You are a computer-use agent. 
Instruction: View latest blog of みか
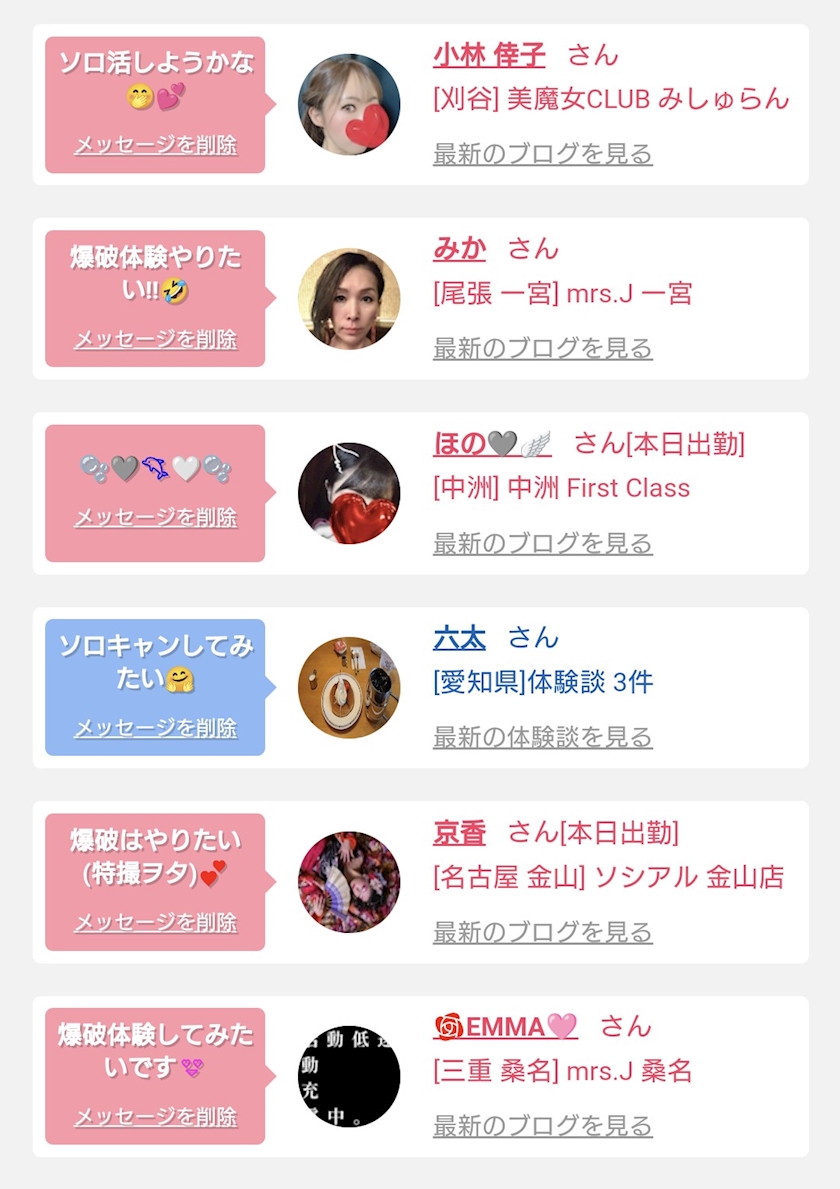click(x=543, y=348)
